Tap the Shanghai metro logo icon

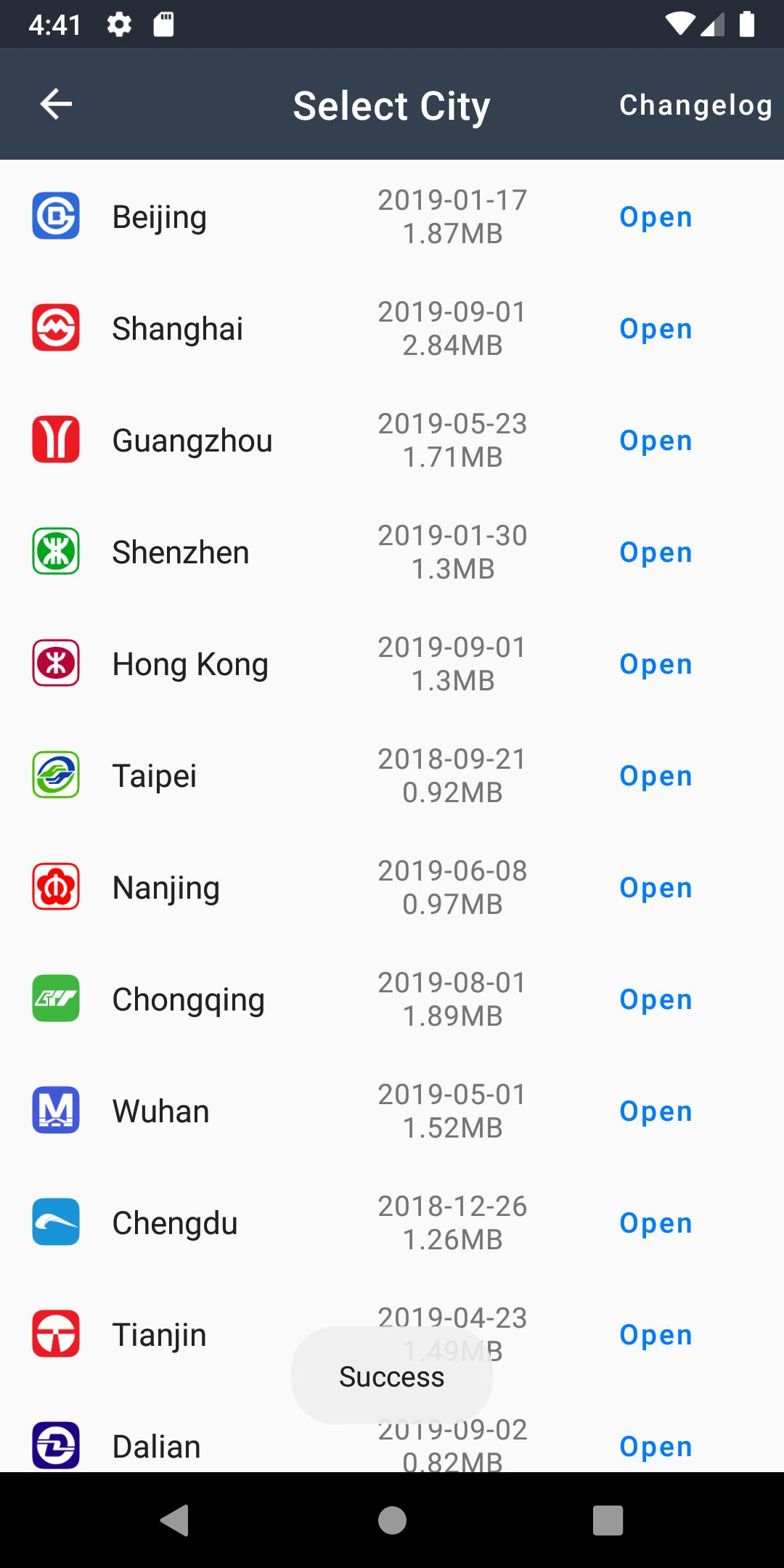point(55,328)
